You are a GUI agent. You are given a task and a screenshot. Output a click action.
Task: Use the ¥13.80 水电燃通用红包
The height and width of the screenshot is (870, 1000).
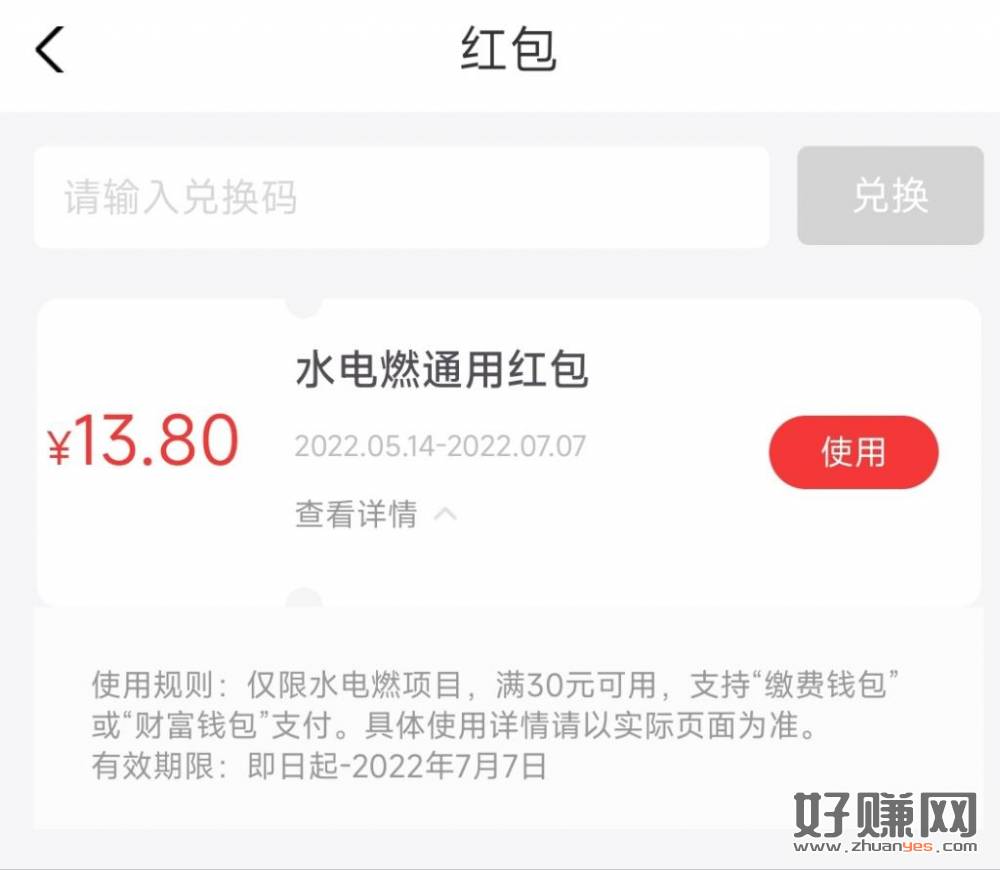tap(853, 452)
